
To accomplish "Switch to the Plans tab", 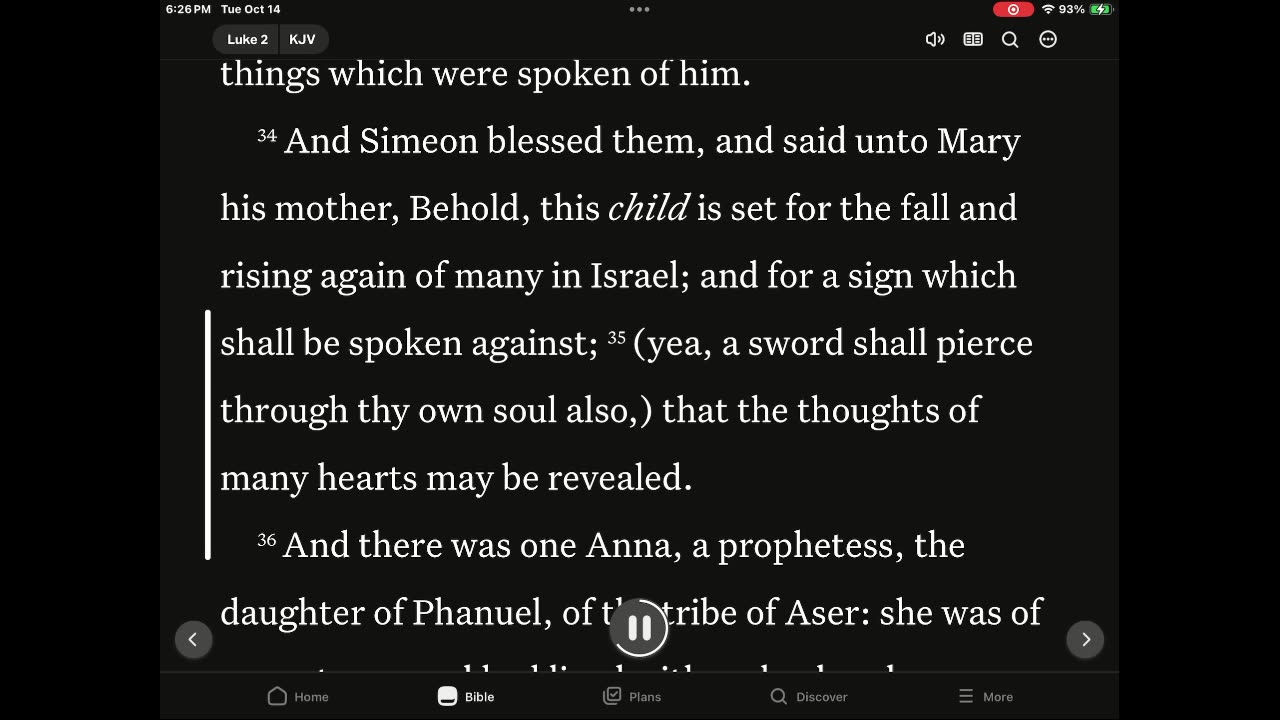I will tap(632, 696).
